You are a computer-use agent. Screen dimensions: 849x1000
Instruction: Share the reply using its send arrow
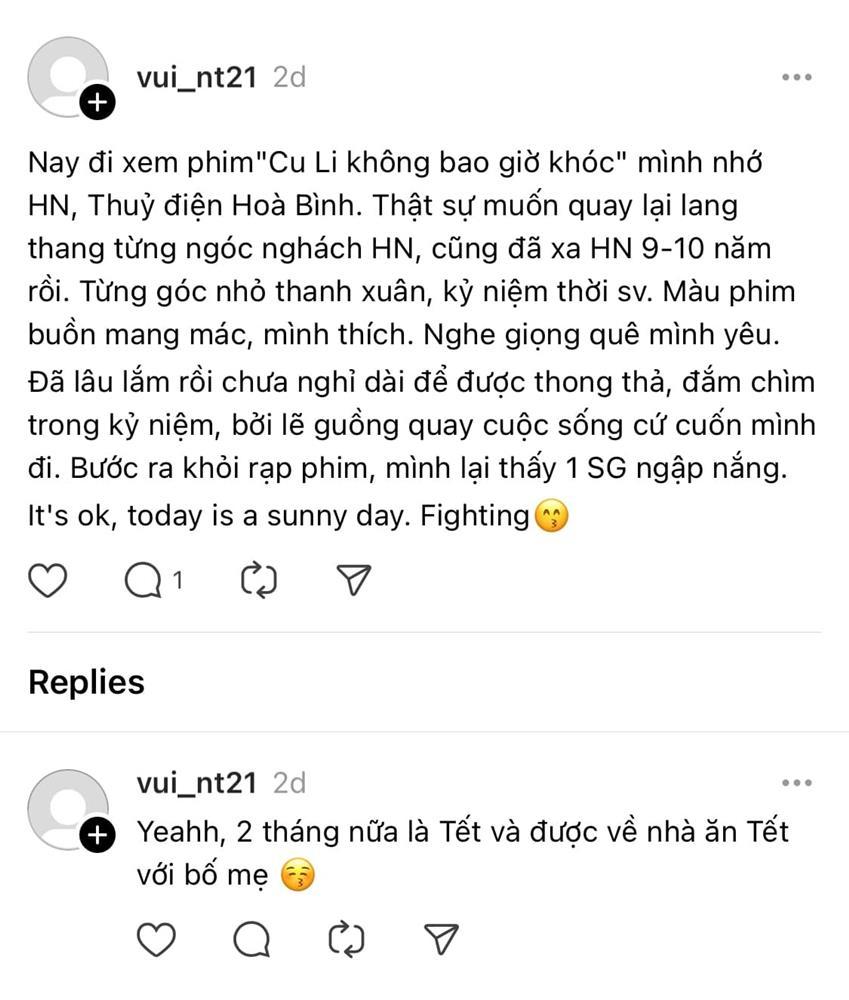tap(440, 940)
